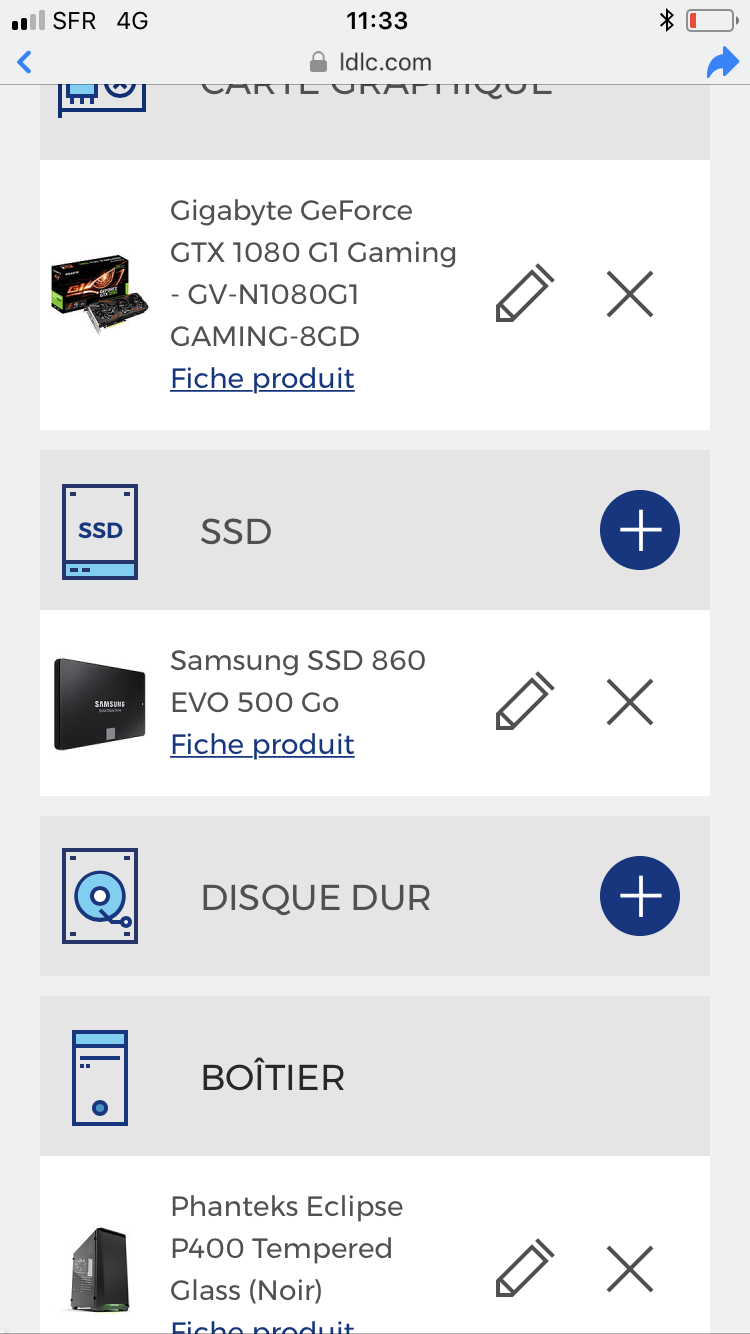Screen dimensions: 750x1334
Task: Remove the Gigabyte GeForce GTX 1080 card
Action: 630,294
